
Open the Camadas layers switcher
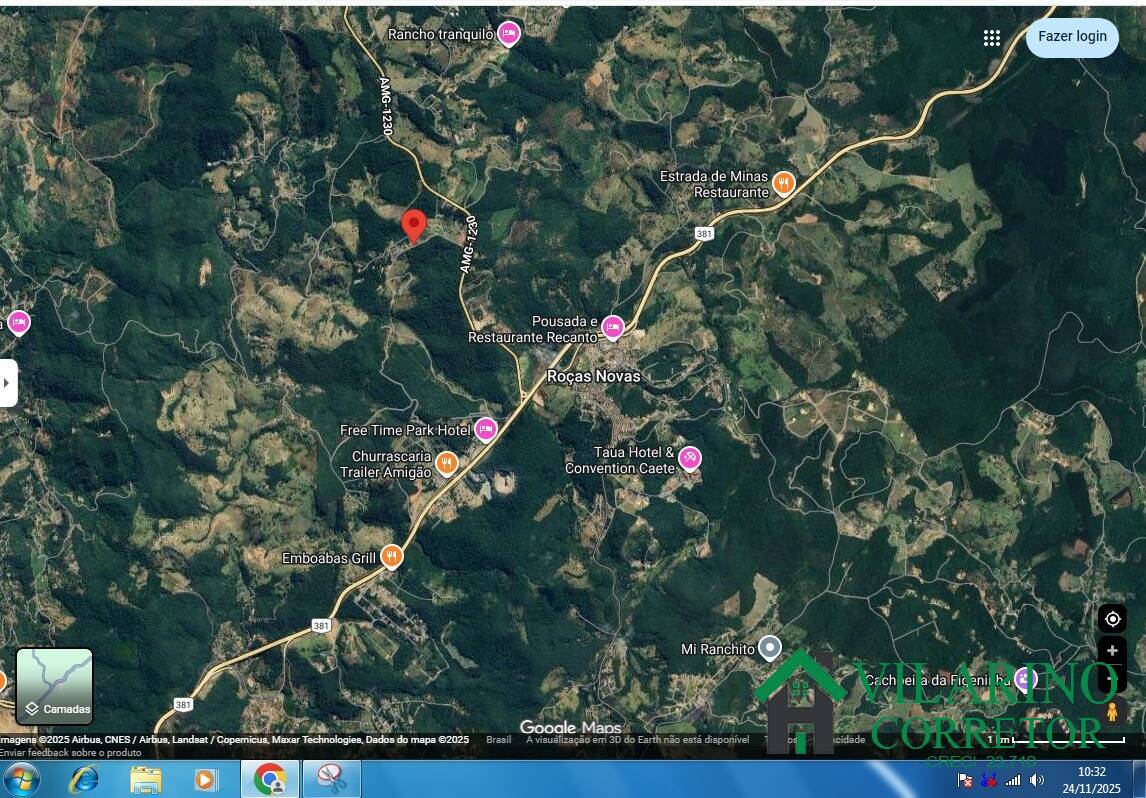point(55,686)
